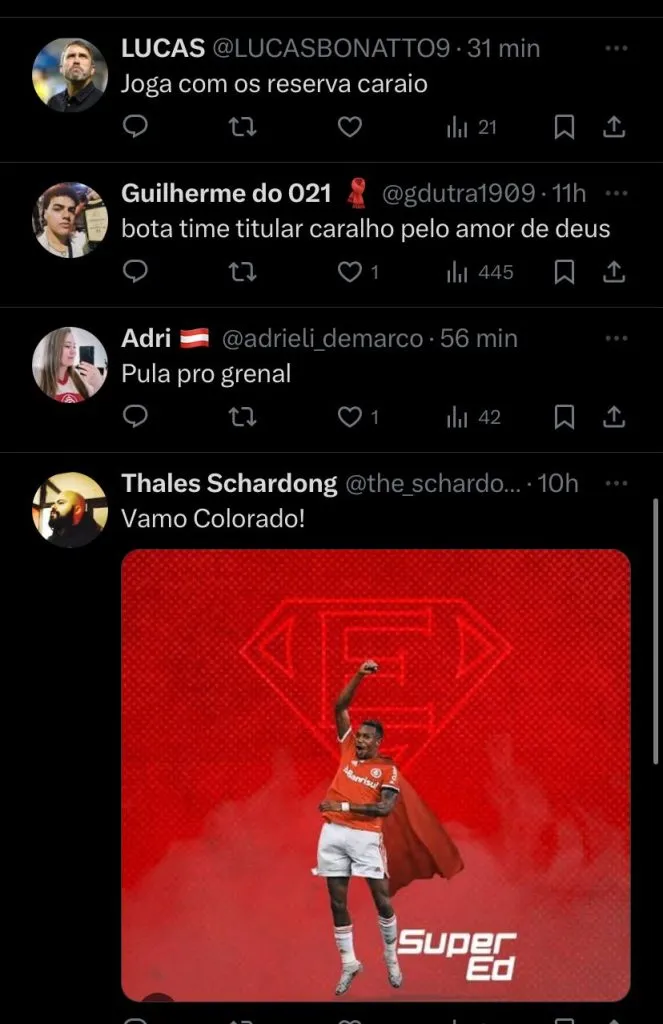Like Guilherme do 021's tweet
This screenshot has width=663, height=1024.
(349, 271)
